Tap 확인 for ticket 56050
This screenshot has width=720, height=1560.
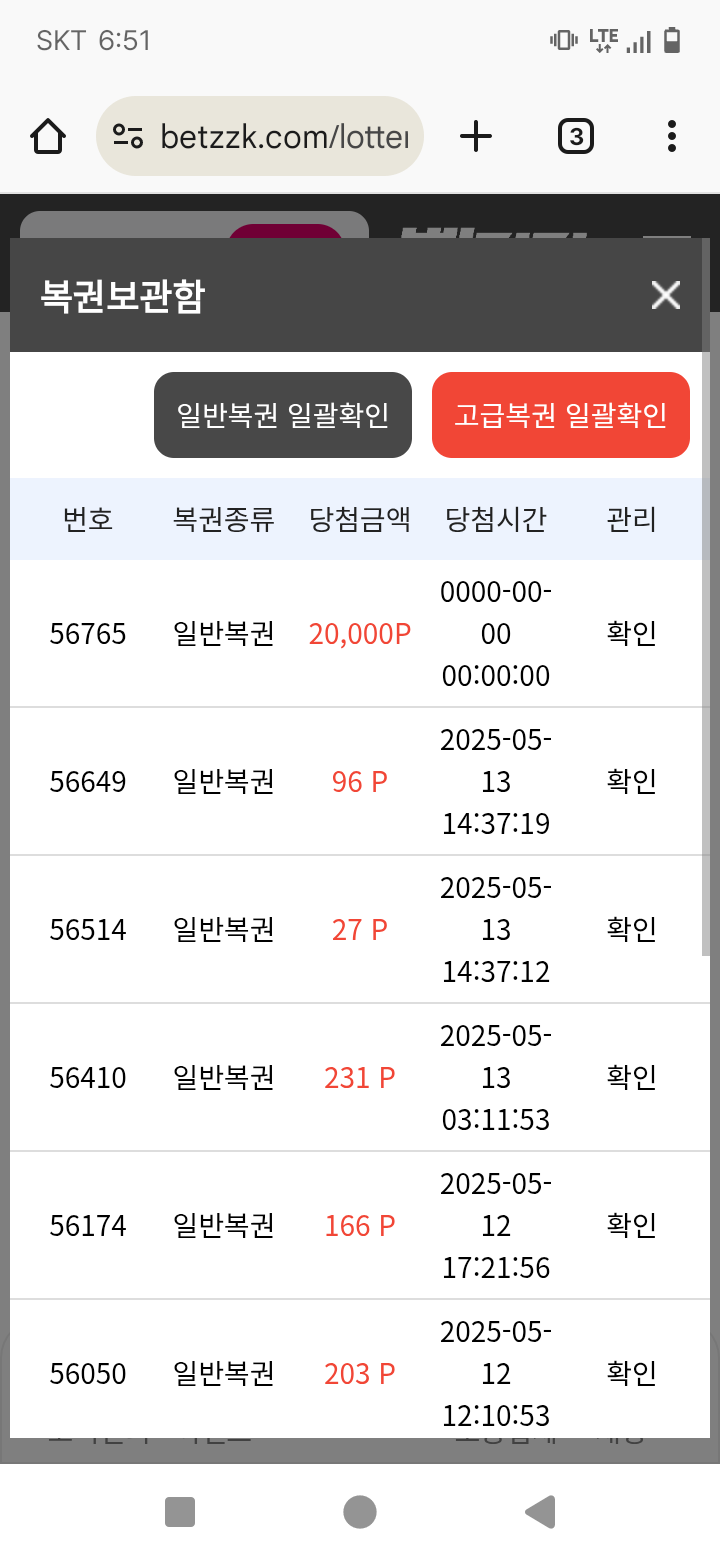point(631,1374)
